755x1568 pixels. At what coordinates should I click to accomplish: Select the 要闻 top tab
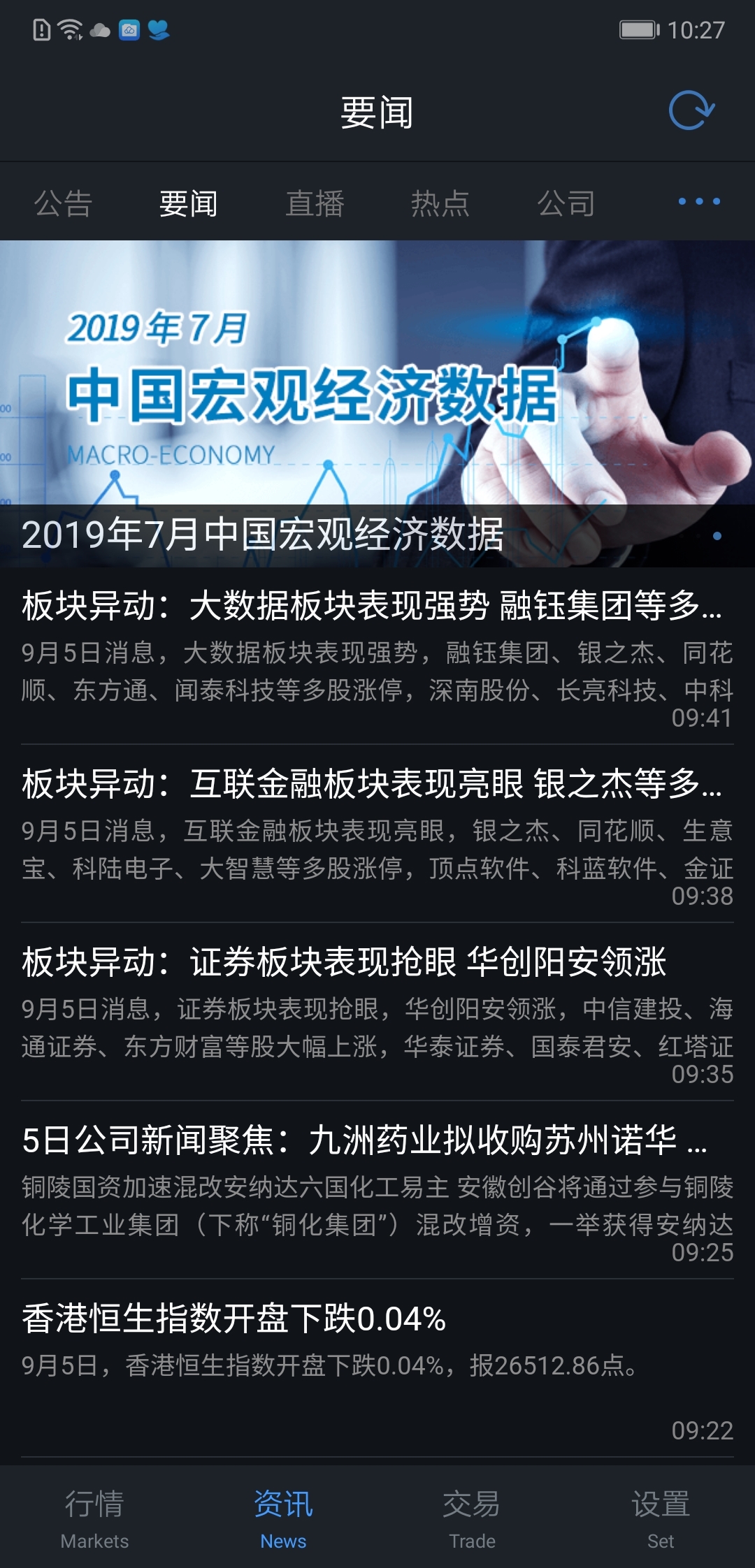[188, 203]
